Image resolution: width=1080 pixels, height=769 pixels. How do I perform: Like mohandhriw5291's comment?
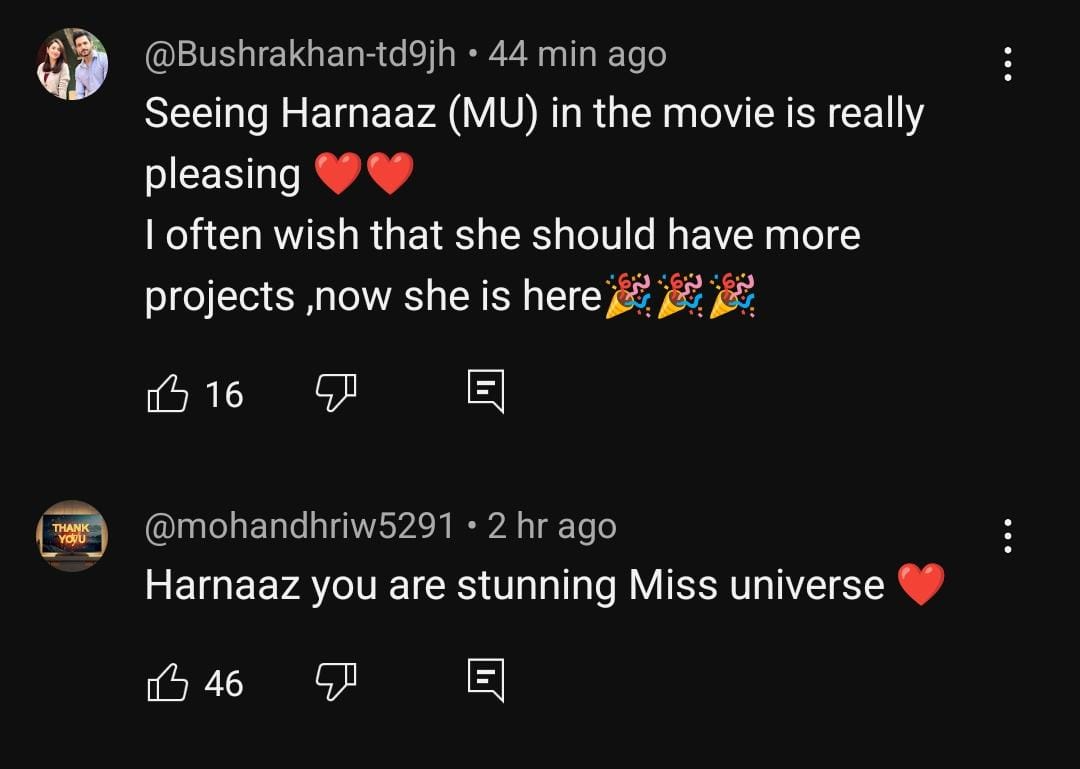[167, 683]
